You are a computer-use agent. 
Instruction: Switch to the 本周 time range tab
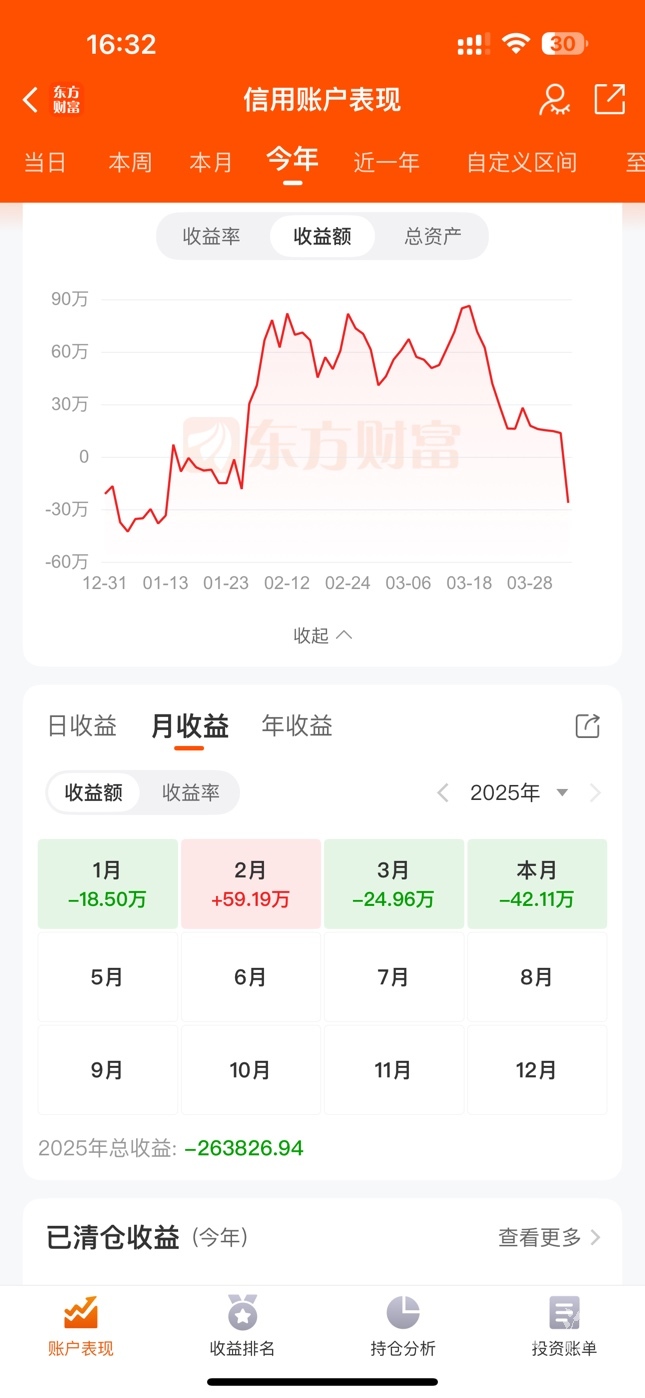pyautogui.click(x=130, y=162)
